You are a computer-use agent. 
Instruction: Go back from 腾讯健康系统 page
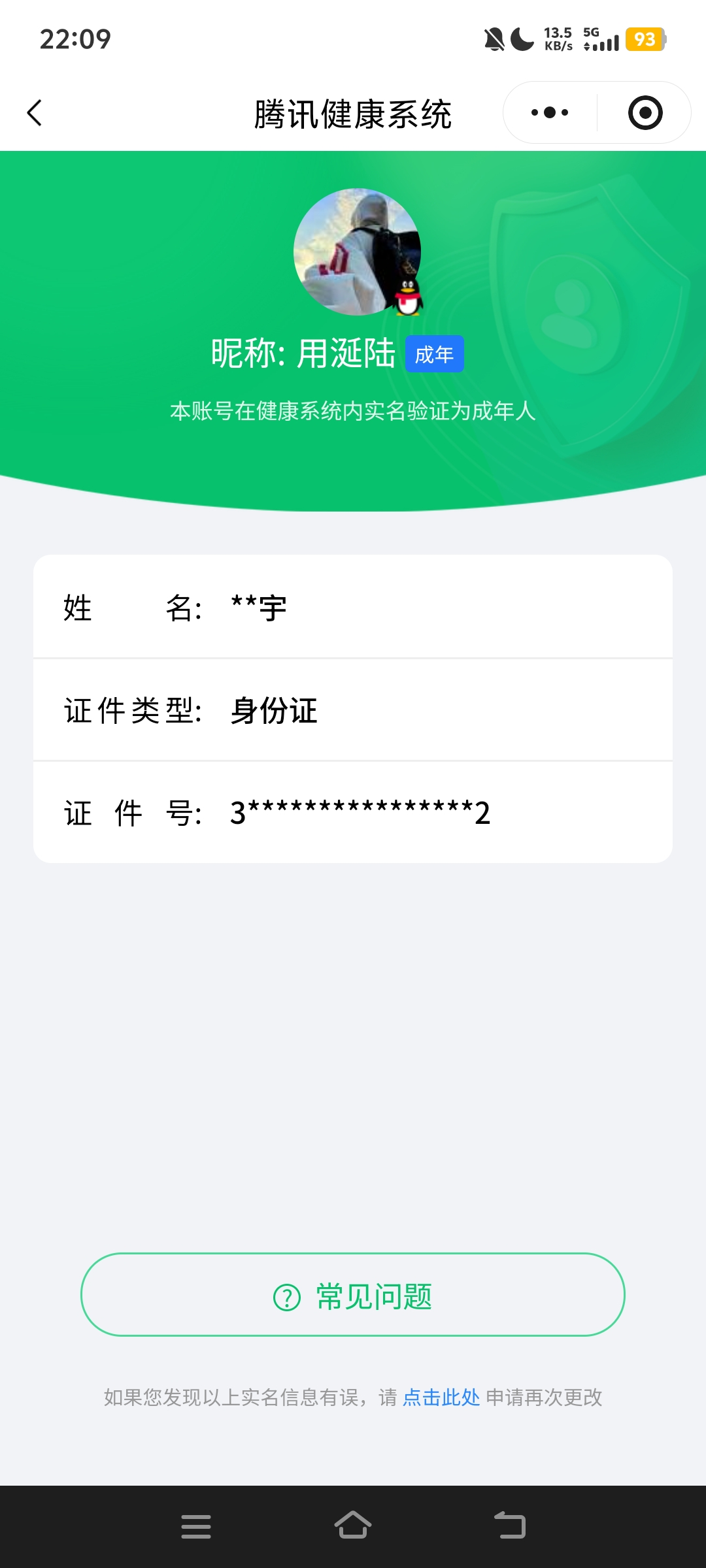point(35,113)
